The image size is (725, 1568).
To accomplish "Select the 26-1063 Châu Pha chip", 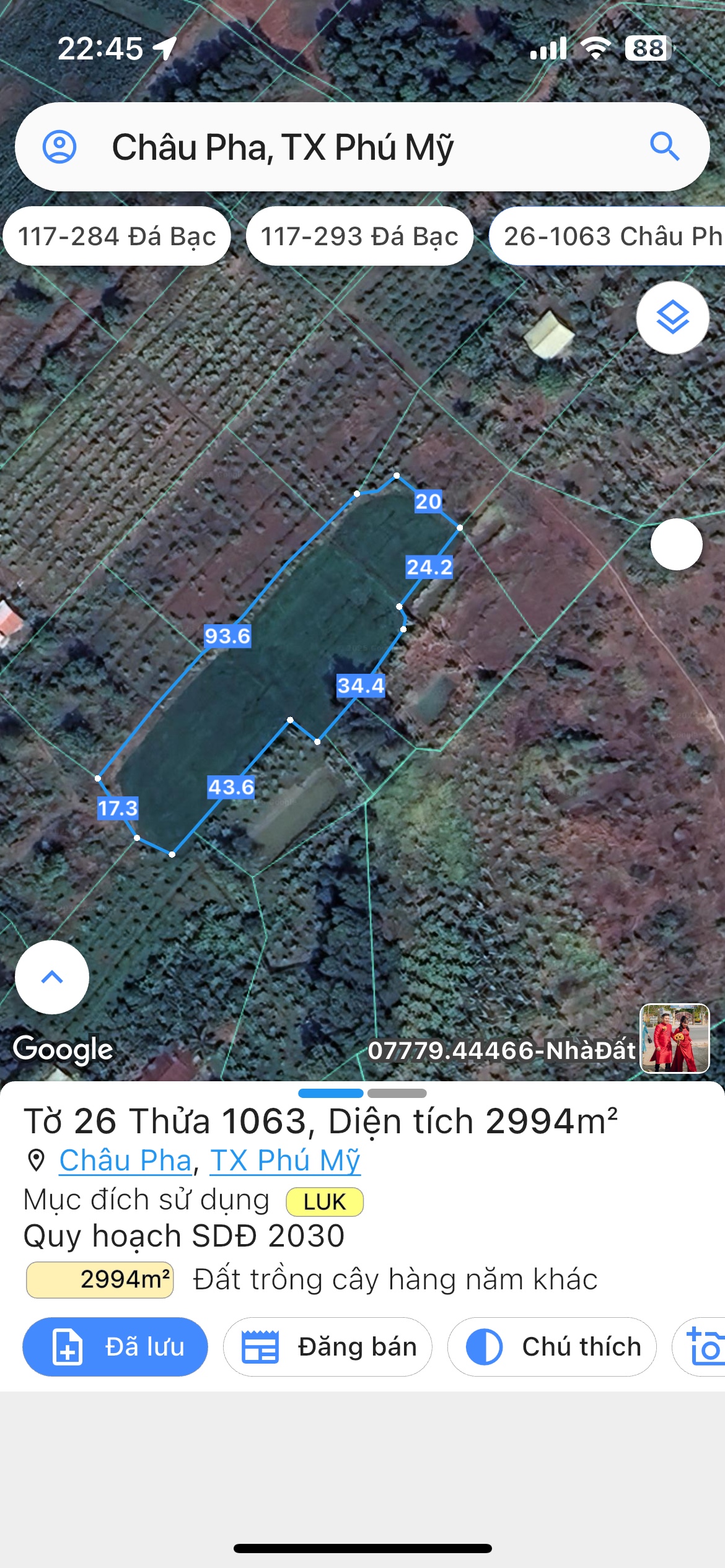I will (x=610, y=237).
